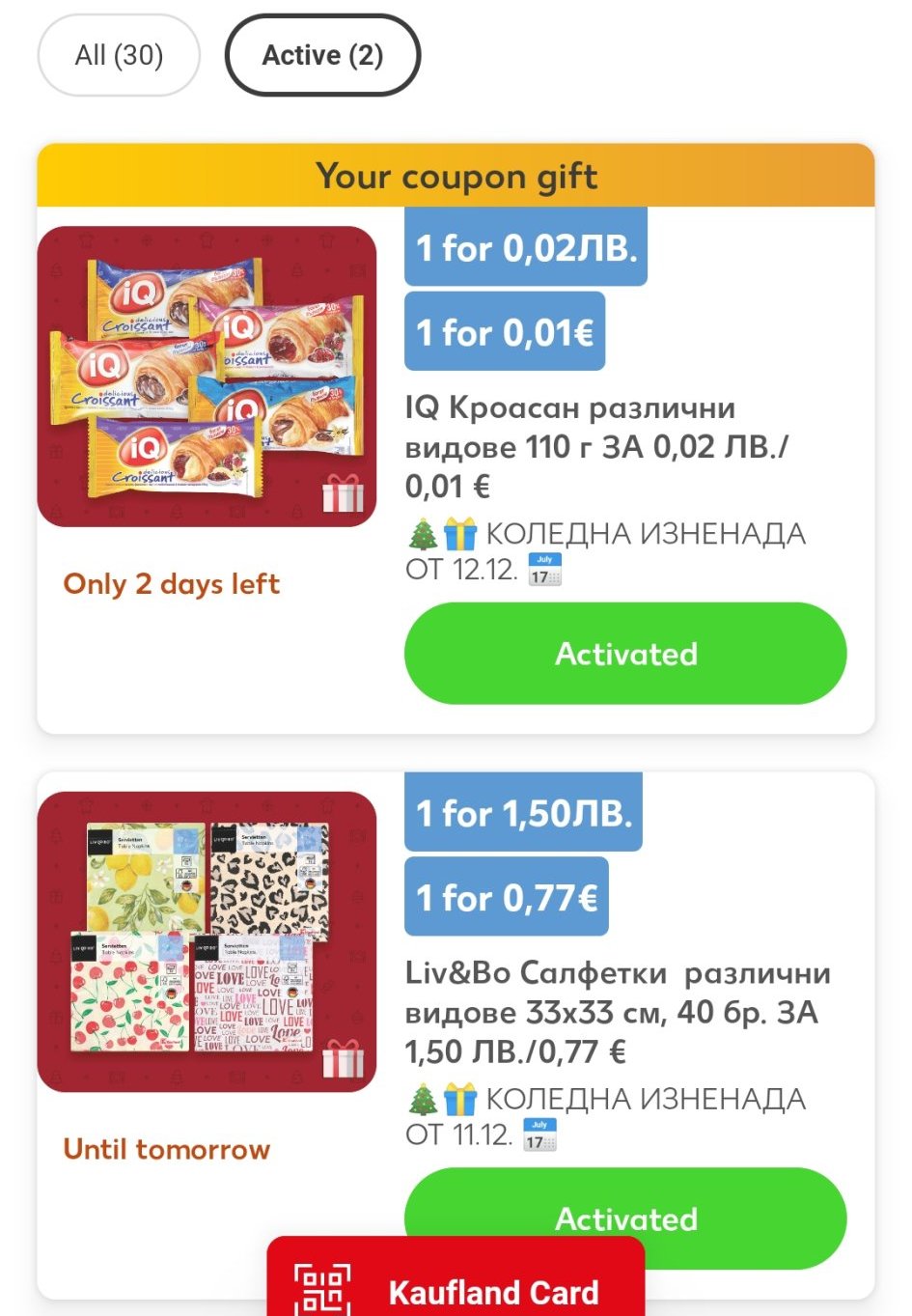
Task: Open the IQ croissant coupon image
Action: (207, 377)
